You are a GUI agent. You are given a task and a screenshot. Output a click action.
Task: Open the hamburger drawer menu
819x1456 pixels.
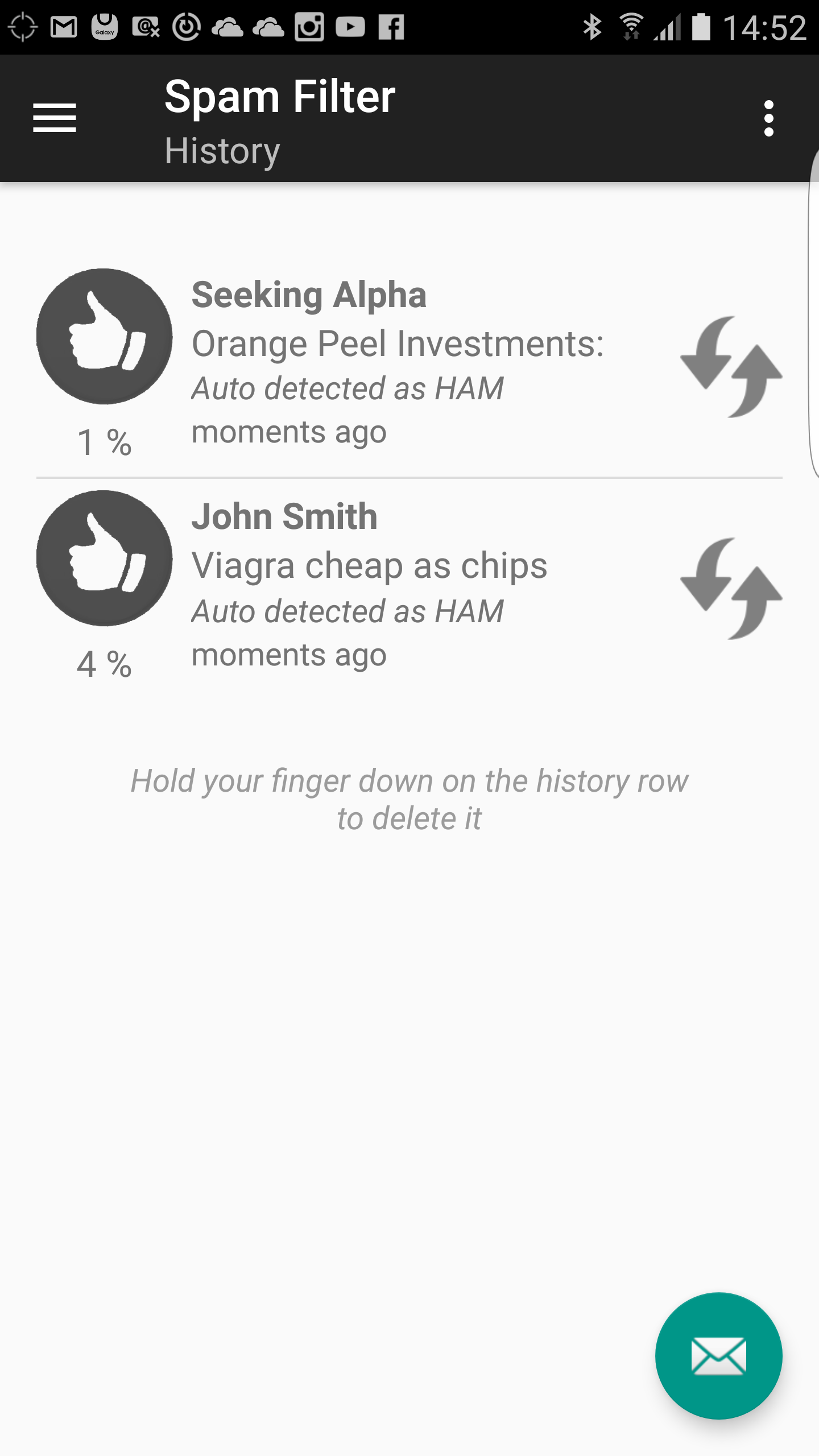[55, 118]
